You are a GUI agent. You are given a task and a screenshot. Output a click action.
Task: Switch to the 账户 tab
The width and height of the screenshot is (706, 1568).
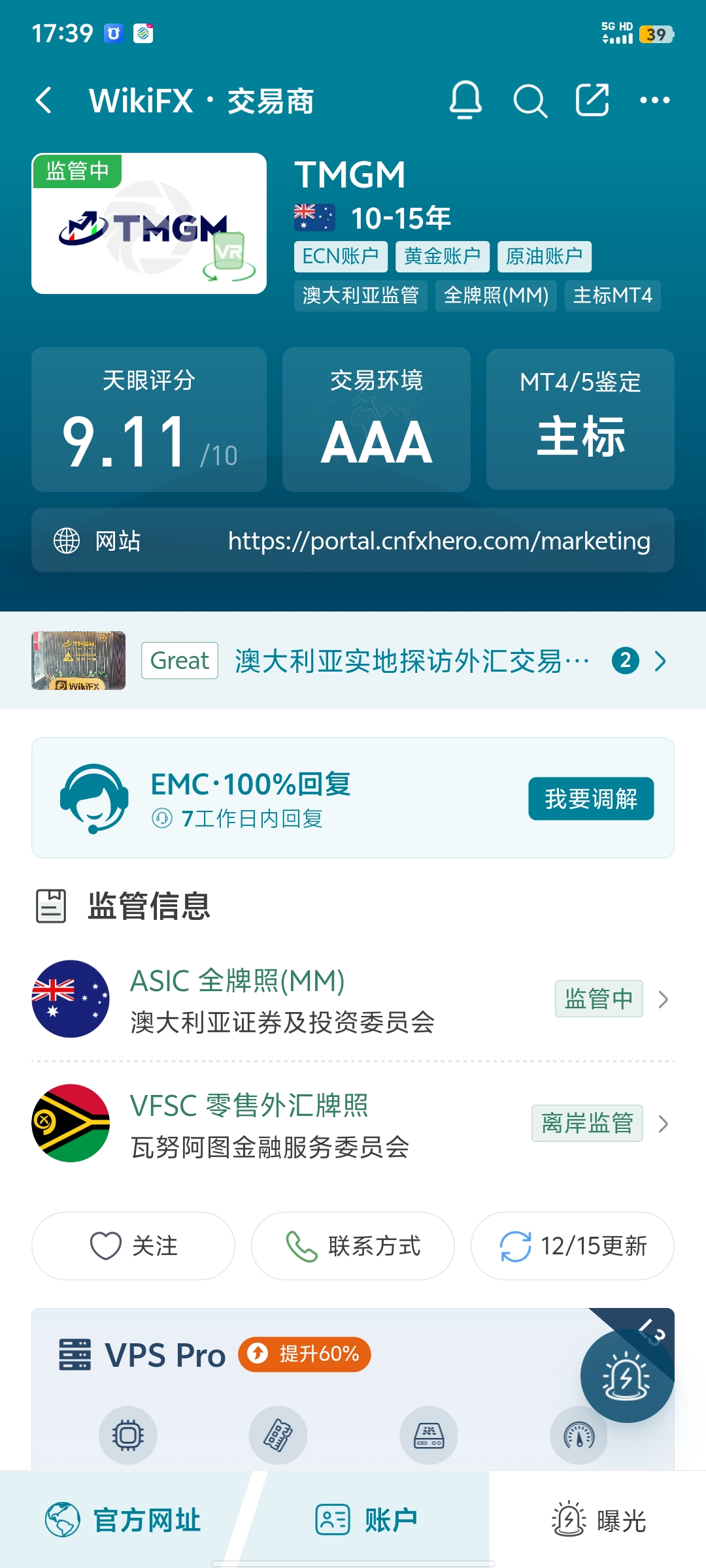point(367,1520)
